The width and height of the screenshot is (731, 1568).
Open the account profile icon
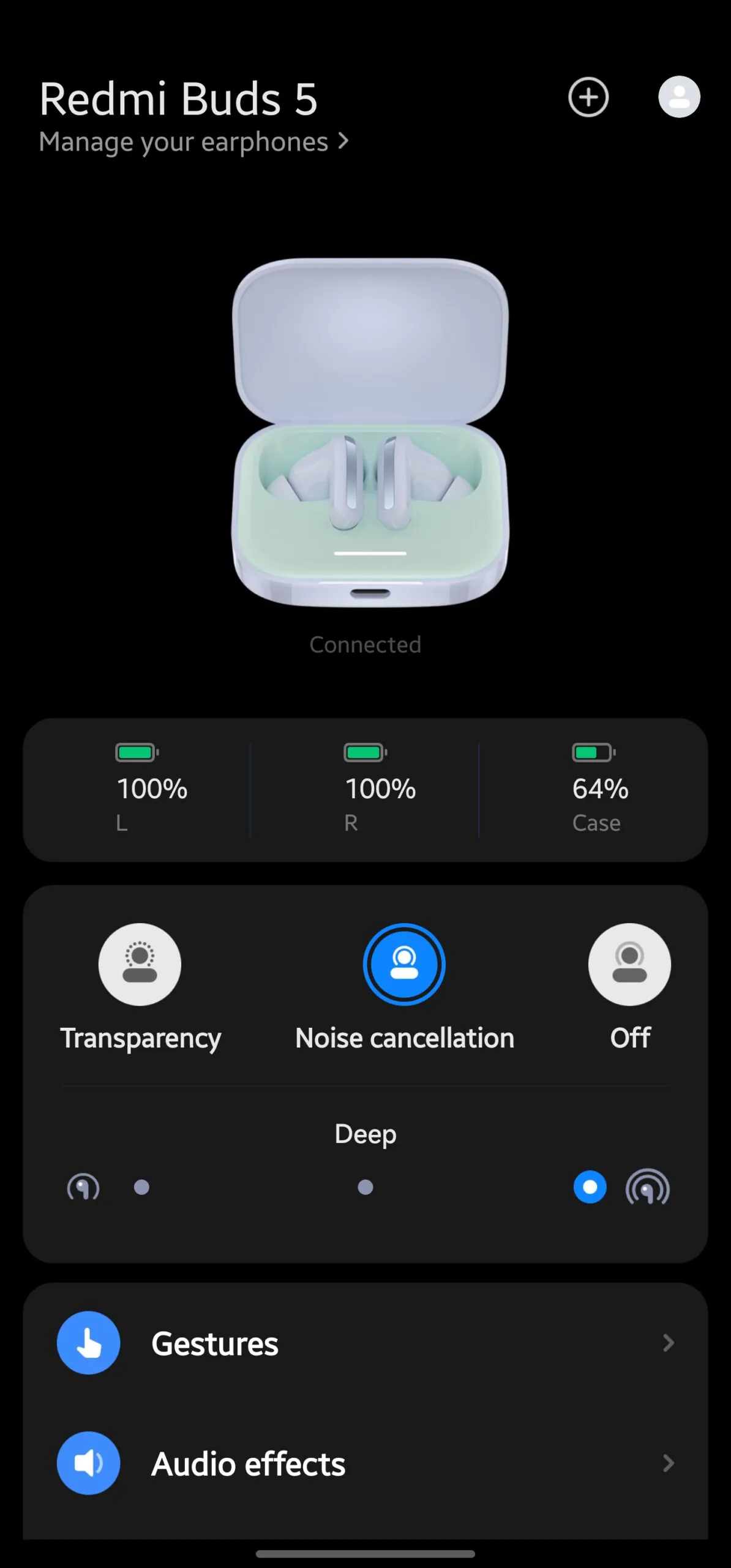(679, 97)
